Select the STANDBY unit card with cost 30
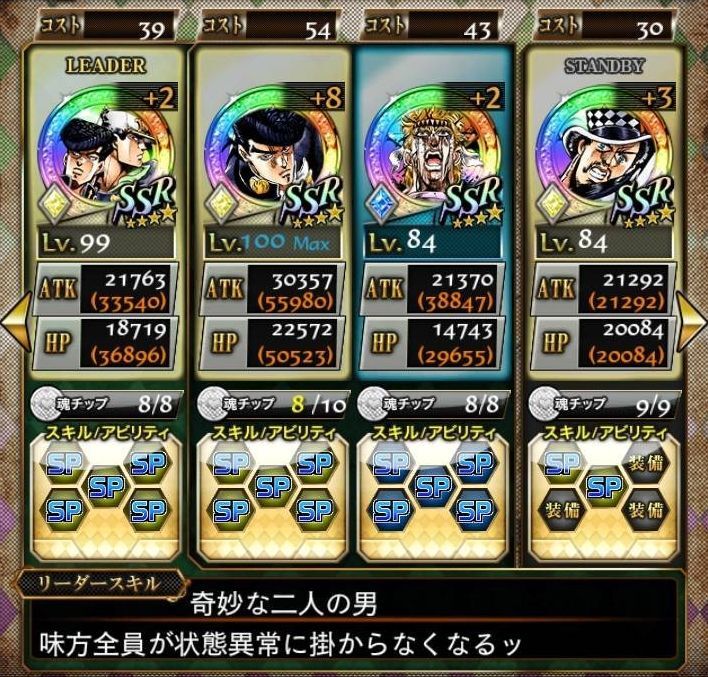The width and height of the screenshot is (708, 677). click(x=600, y=160)
